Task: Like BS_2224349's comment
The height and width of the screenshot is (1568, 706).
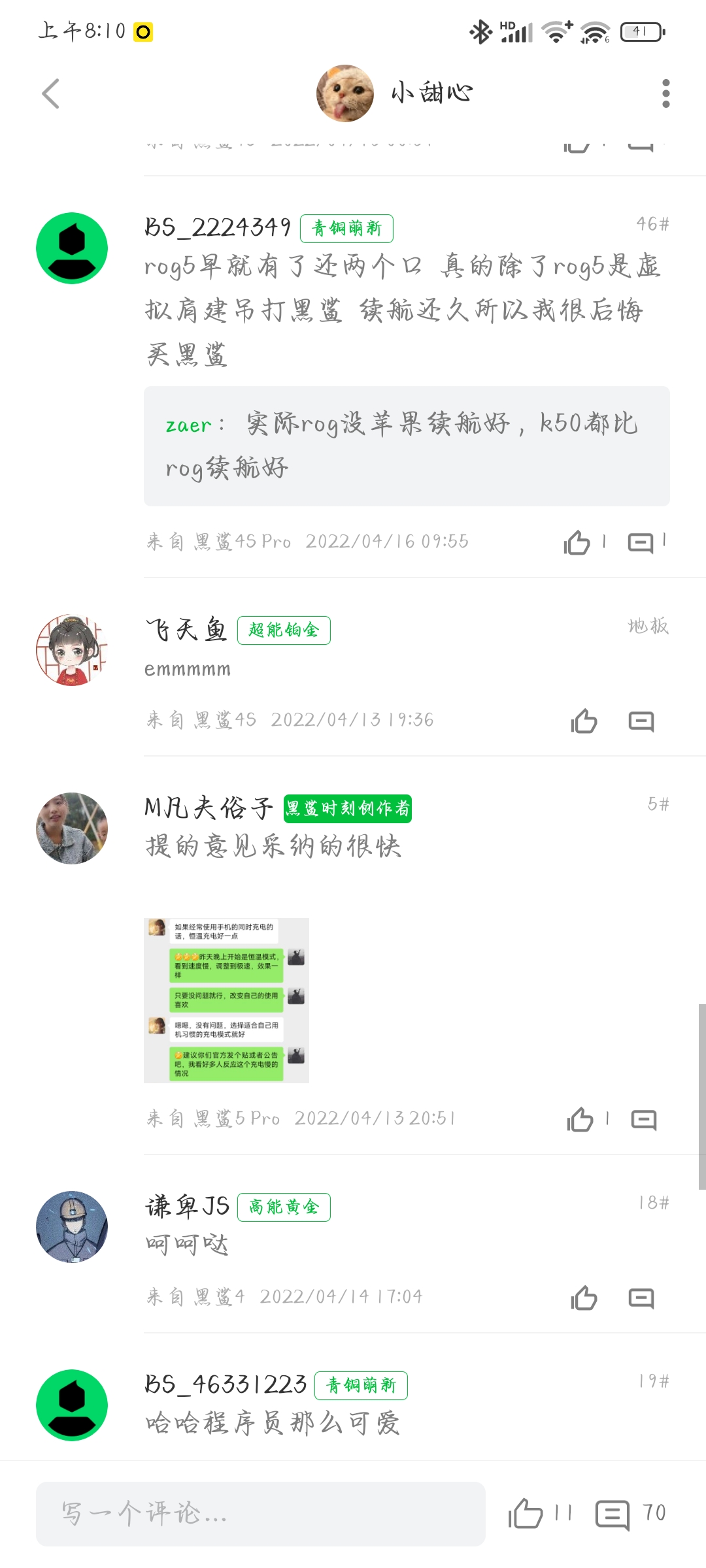Action: (577, 542)
